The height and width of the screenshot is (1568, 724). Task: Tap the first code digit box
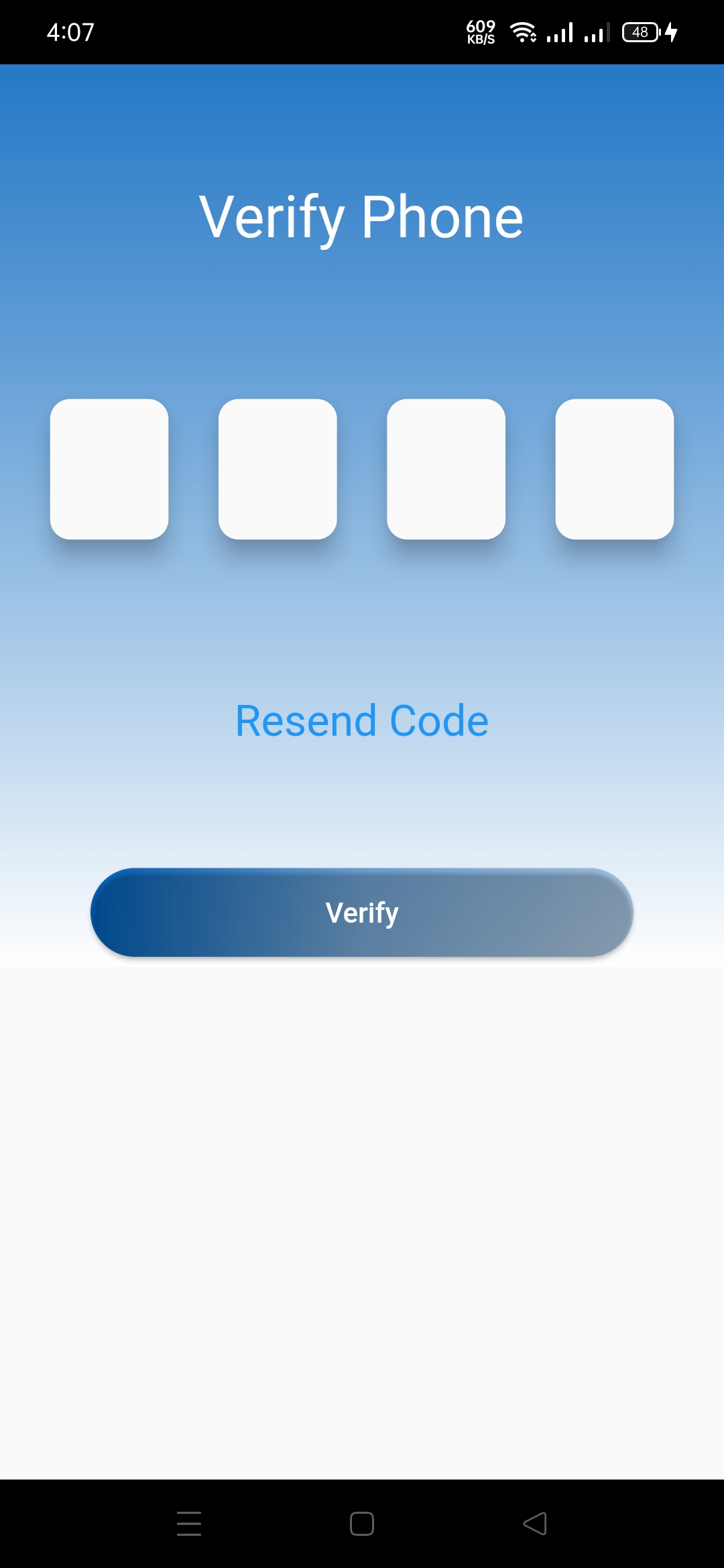(109, 469)
